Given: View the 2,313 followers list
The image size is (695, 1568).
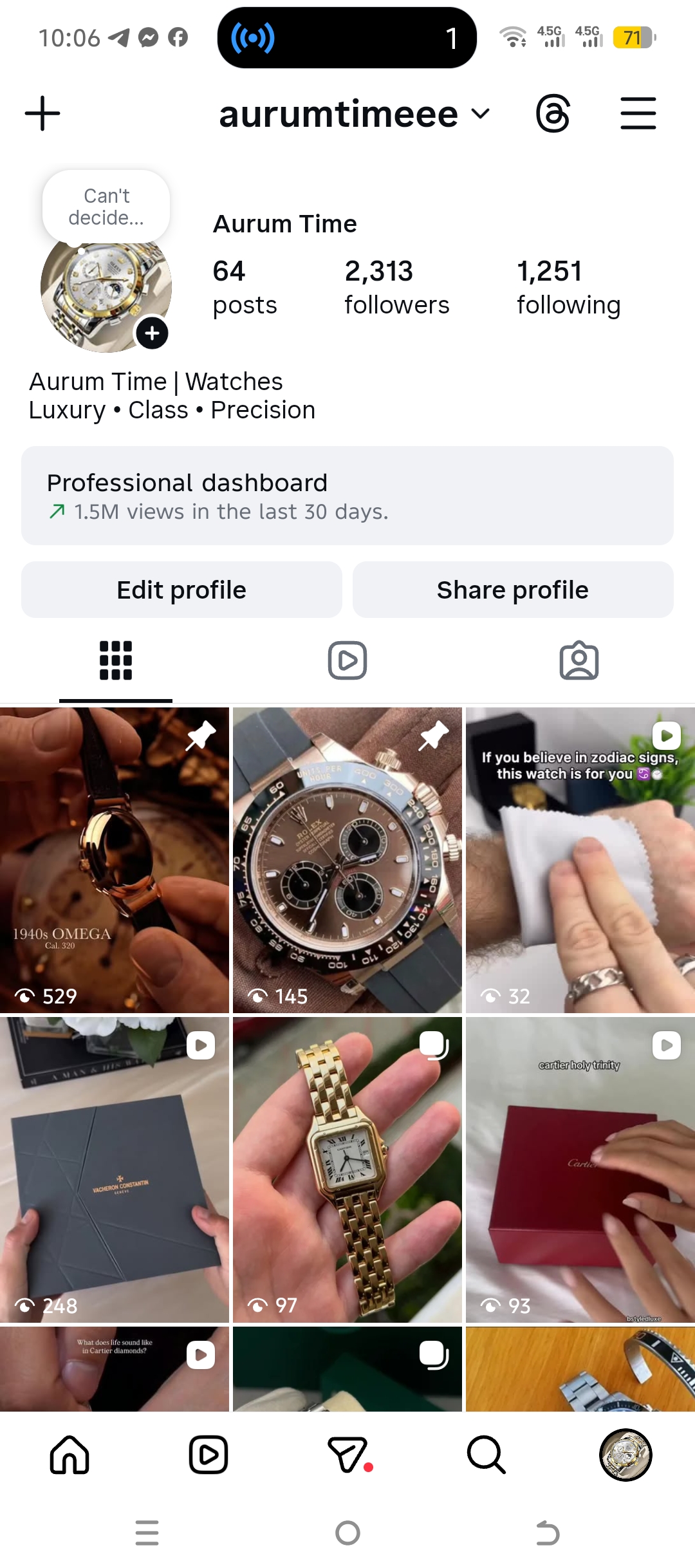Looking at the screenshot, I should click(x=396, y=287).
